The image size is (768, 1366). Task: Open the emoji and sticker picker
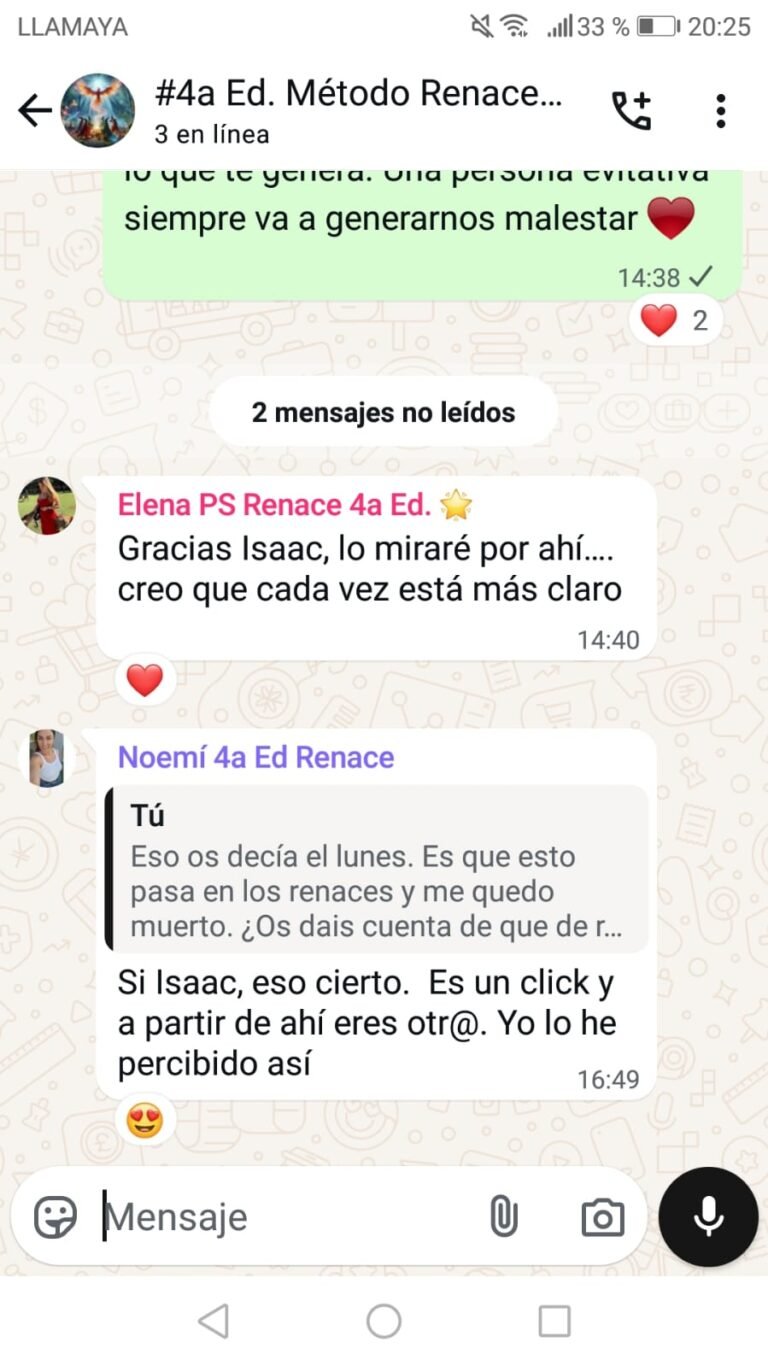pyautogui.click(x=56, y=1217)
